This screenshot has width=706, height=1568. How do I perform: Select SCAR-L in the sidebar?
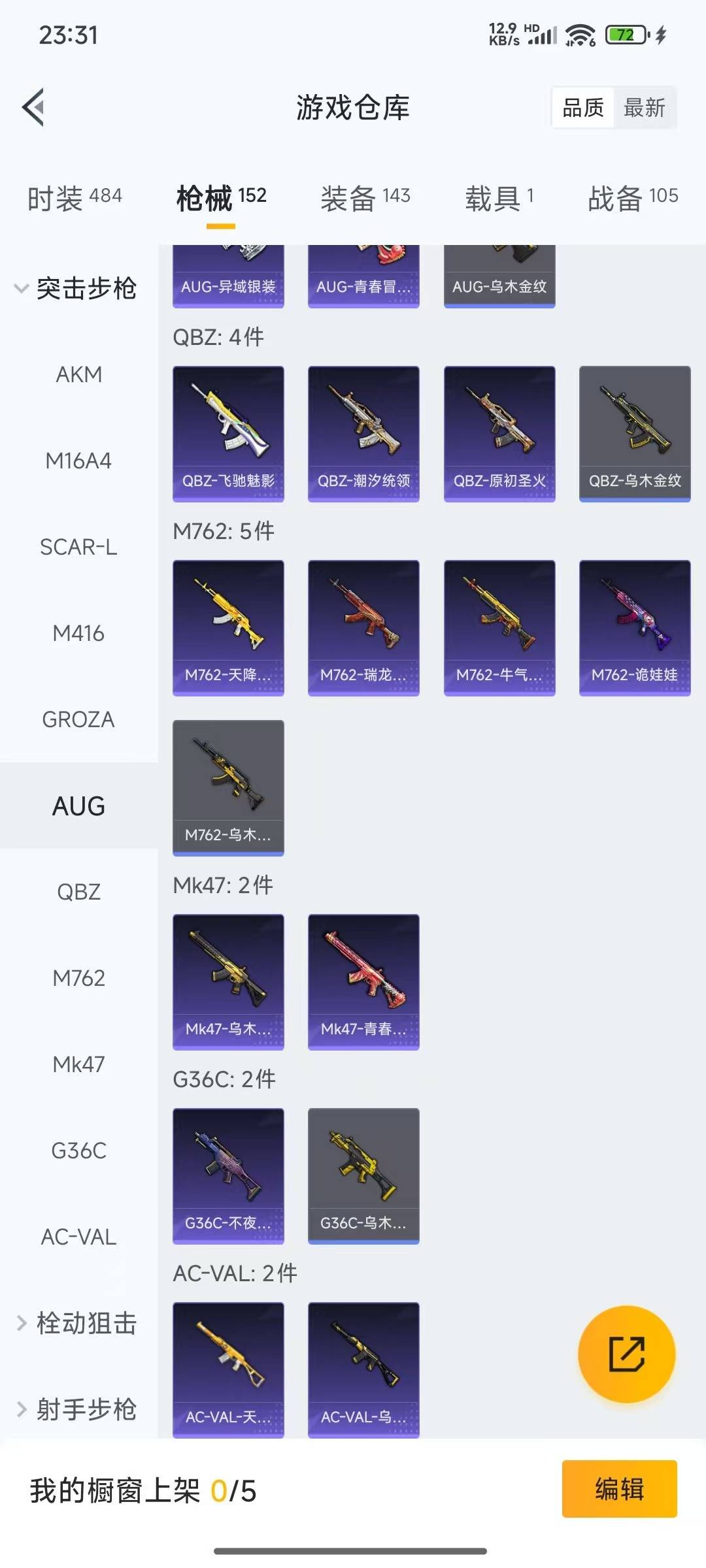tap(78, 547)
